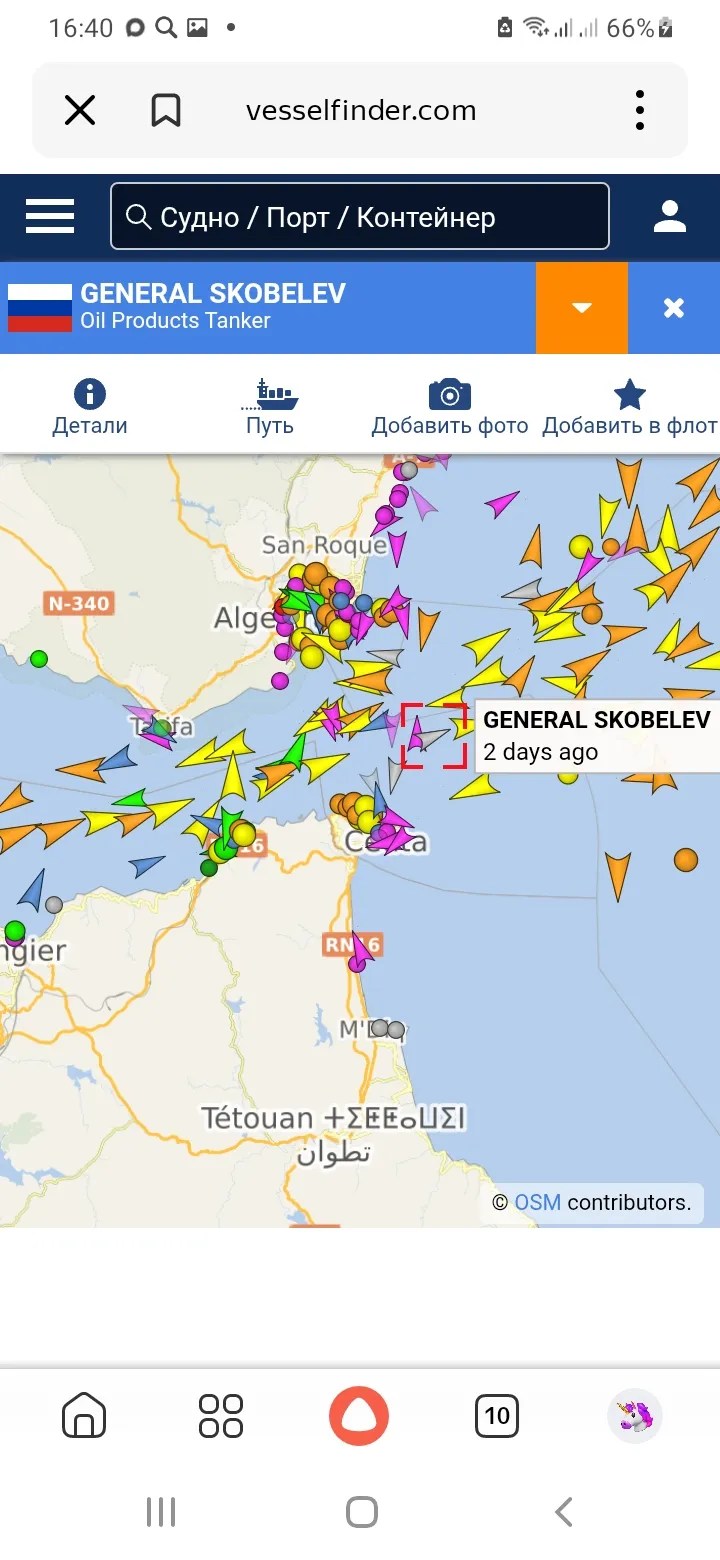Open the unicorn profile avatar
The height and width of the screenshot is (1560, 720).
635,1415
